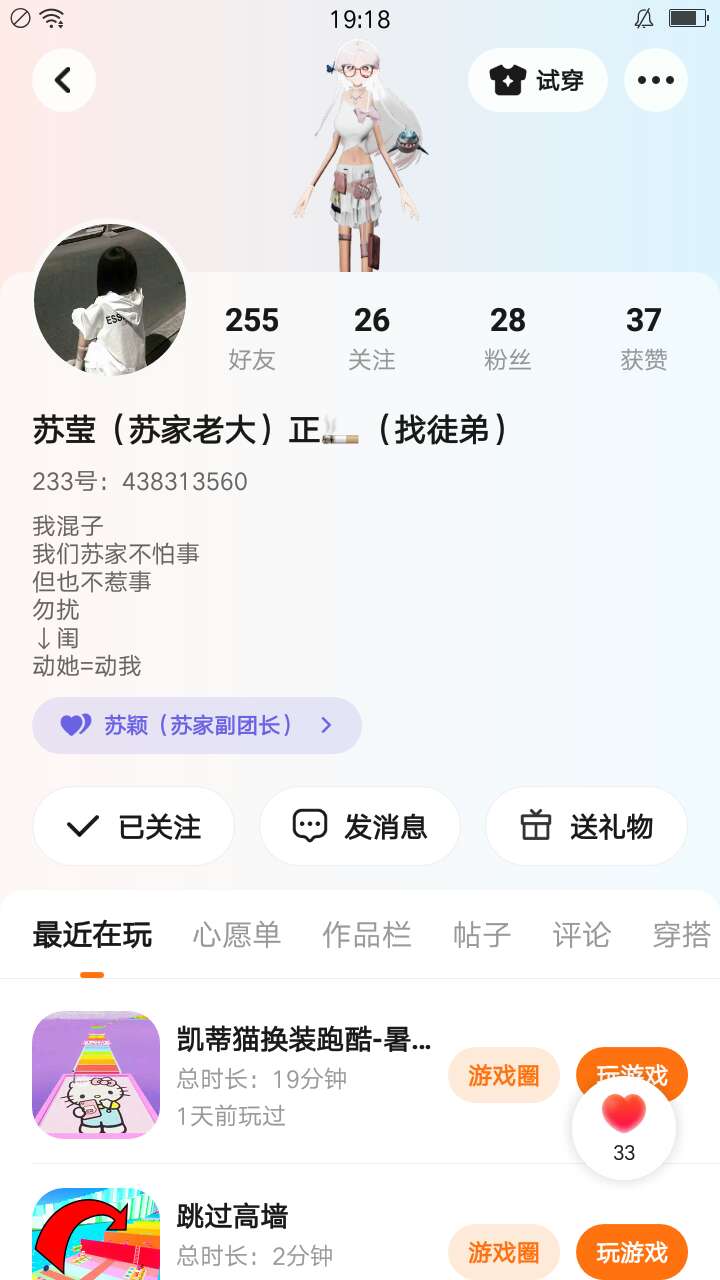Image resolution: width=720 pixels, height=1280 pixels.
Task: Open the 255 好友 friends list
Action: pyautogui.click(x=251, y=337)
